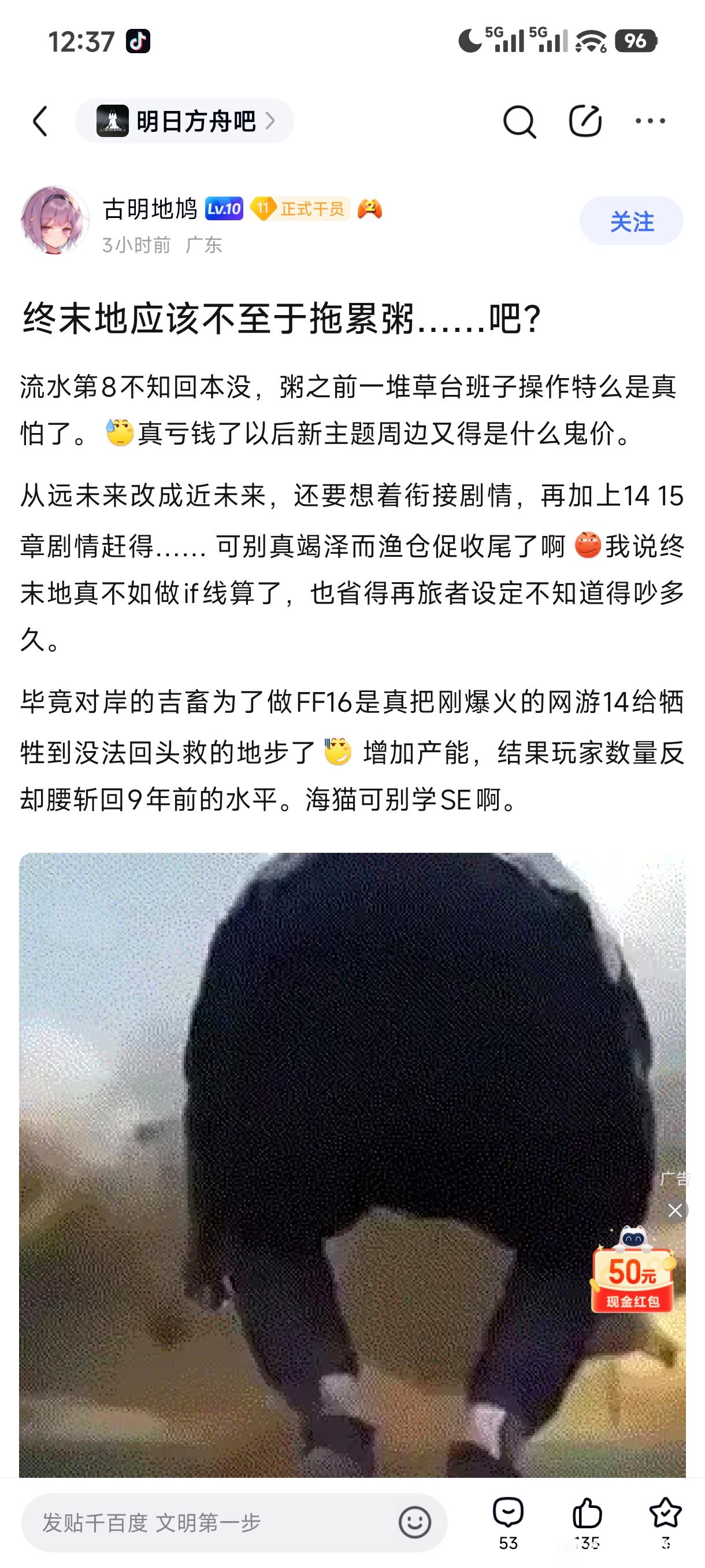Open the post's attached image
The image size is (705, 1568).
[x=352, y=1164]
